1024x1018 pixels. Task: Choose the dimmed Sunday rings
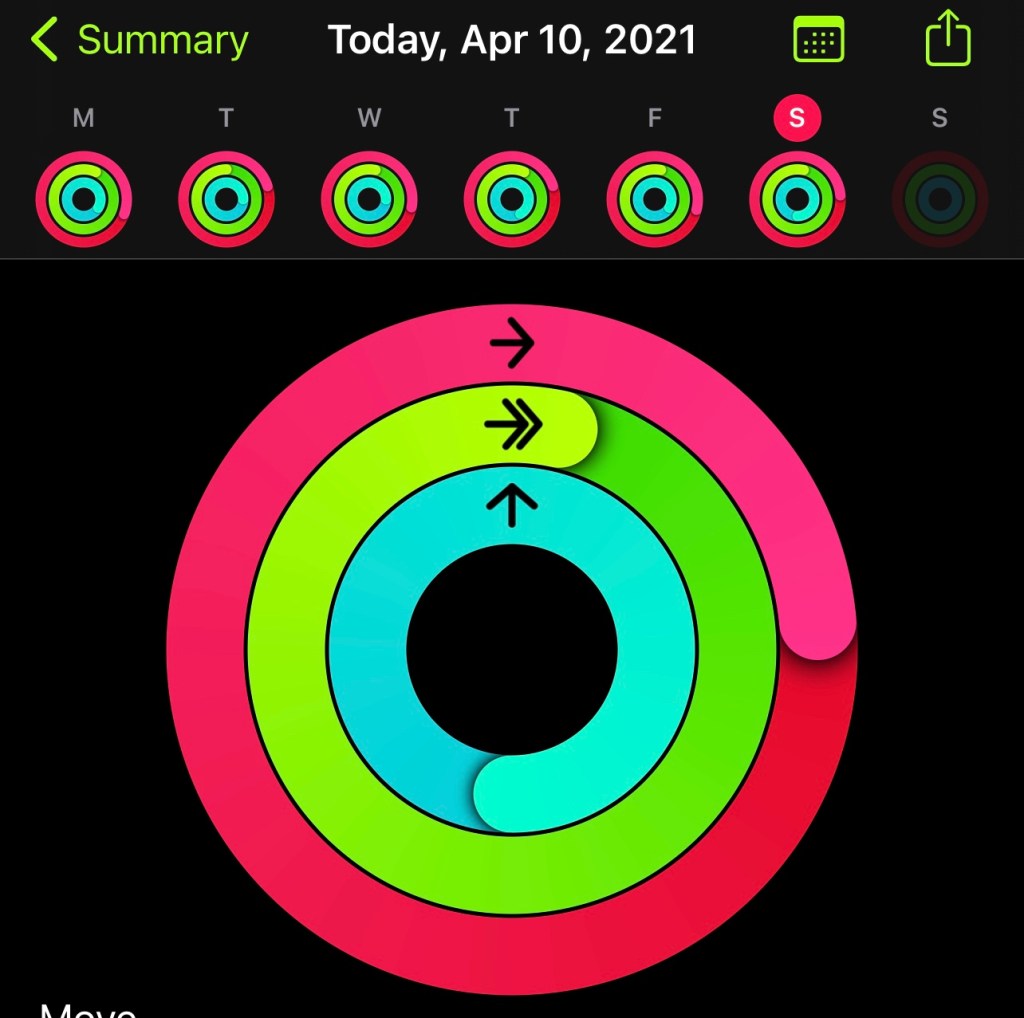(940, 199)
